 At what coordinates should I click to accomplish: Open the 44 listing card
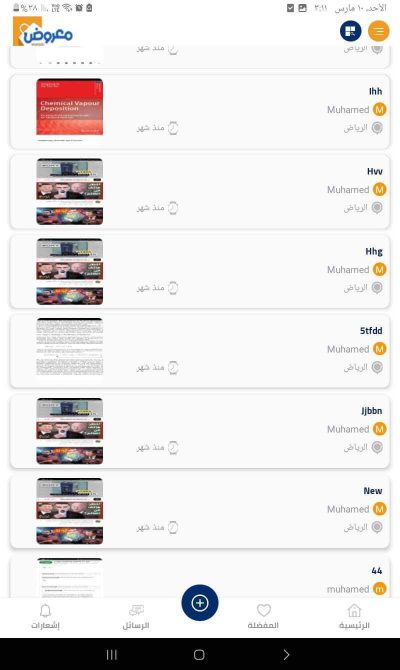tap(200, 576)
